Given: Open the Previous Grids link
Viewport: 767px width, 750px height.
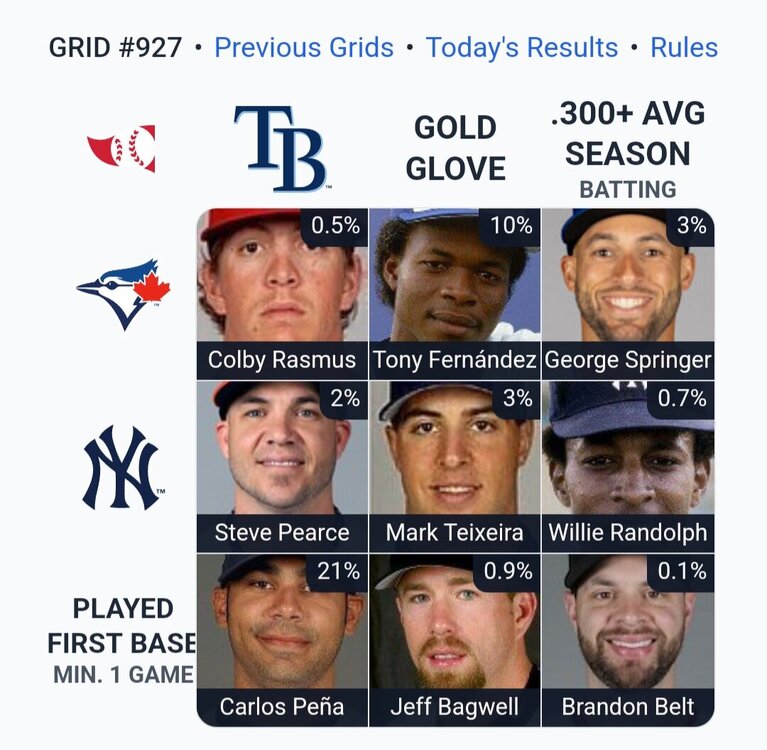Looking at the screenshot, I should 304,47.
